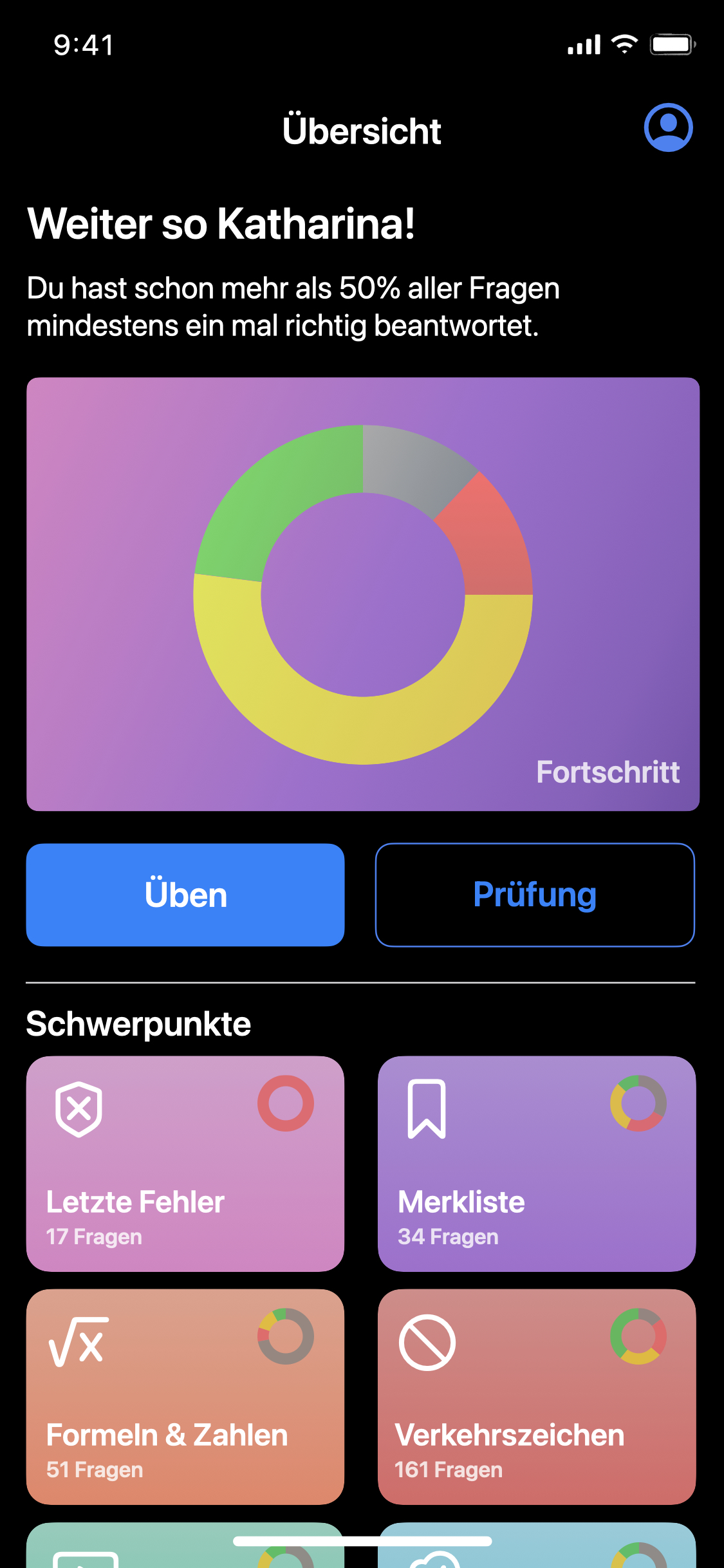Image resolution: width=724 pixels, height=1568 pixels.
Task: Select the Formeln & Zahlen topic
Action: 185,1396
